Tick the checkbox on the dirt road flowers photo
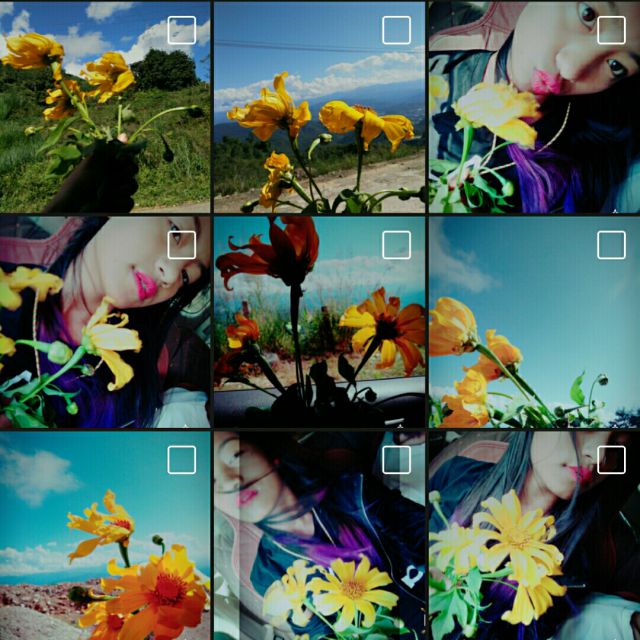Screen dimensions: 640x640 [x=396, y=30]
